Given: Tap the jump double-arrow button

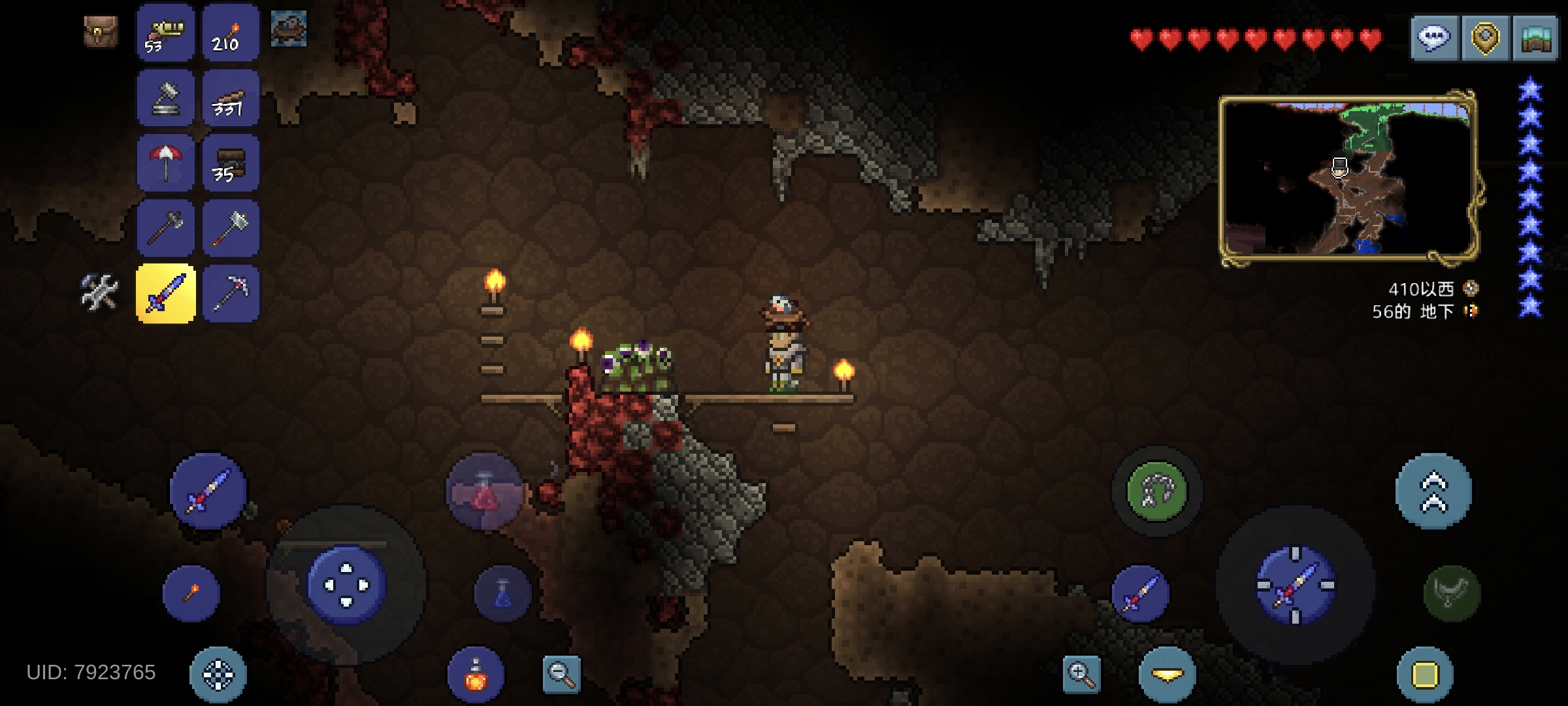Looking at the screenshot, I should point(1433,491).
